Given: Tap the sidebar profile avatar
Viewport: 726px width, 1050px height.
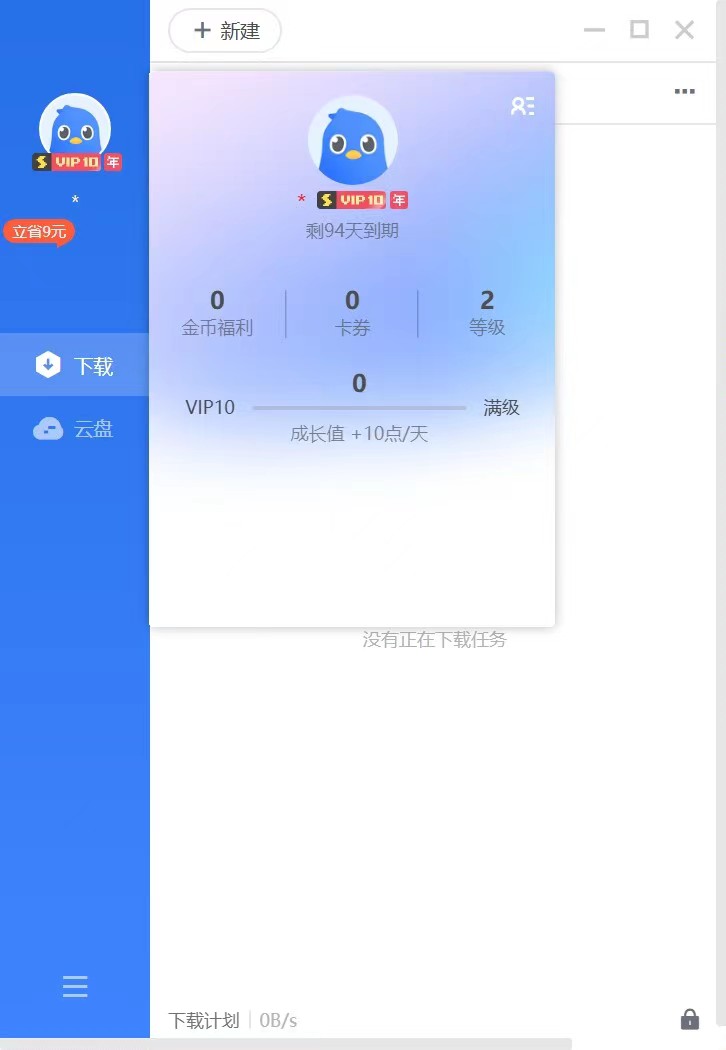Looking at the screenshot, I should [x=75, y=128].
